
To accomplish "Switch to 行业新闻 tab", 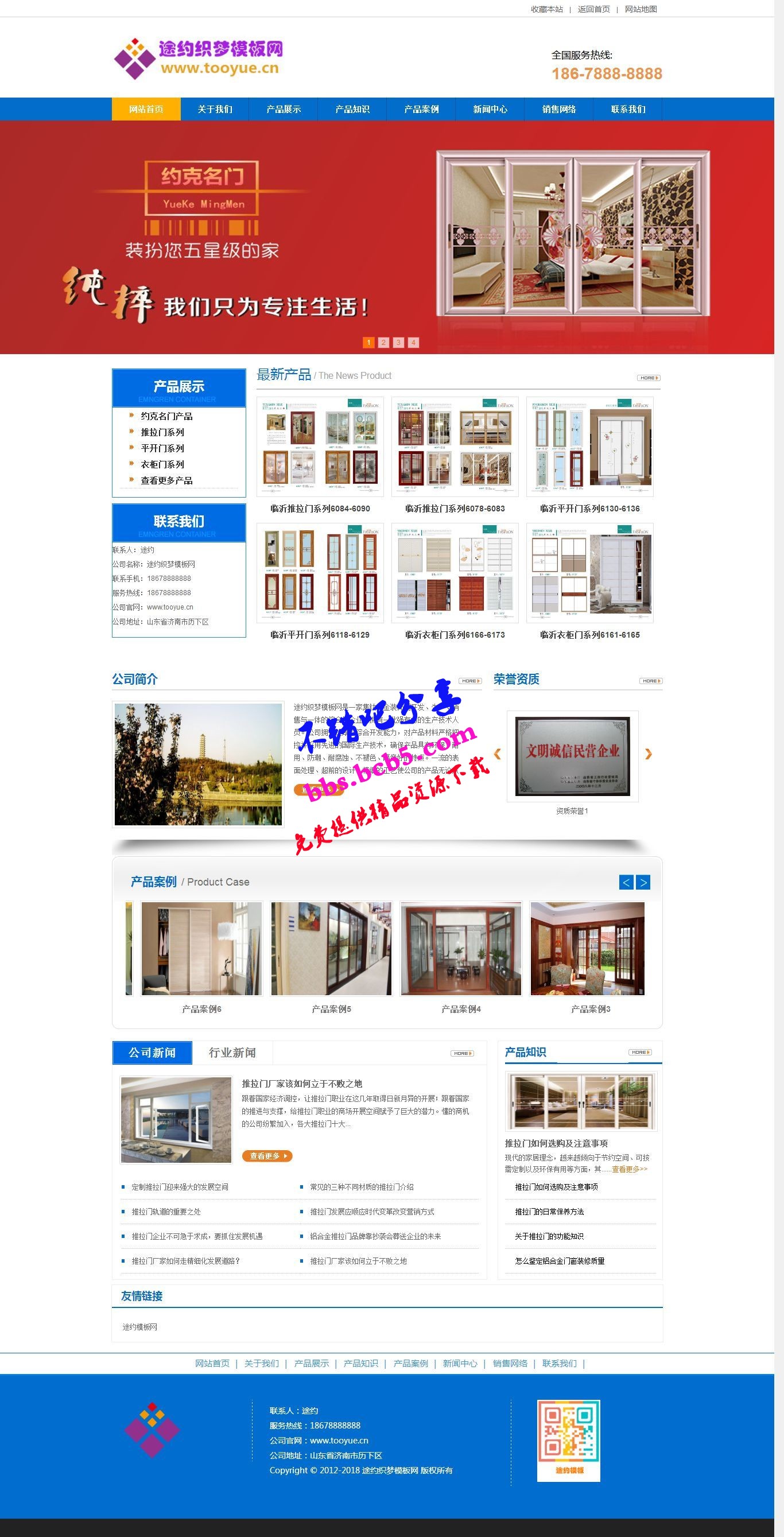I will pyautogui.click(x=232, y=1053).
